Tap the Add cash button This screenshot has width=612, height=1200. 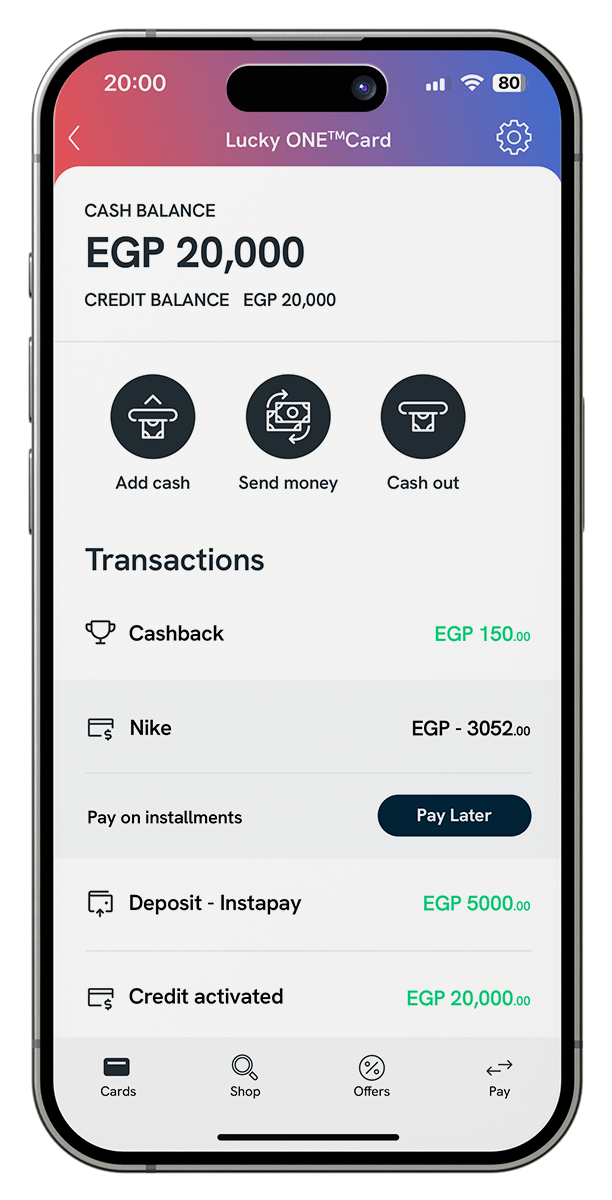click(152, 417)
